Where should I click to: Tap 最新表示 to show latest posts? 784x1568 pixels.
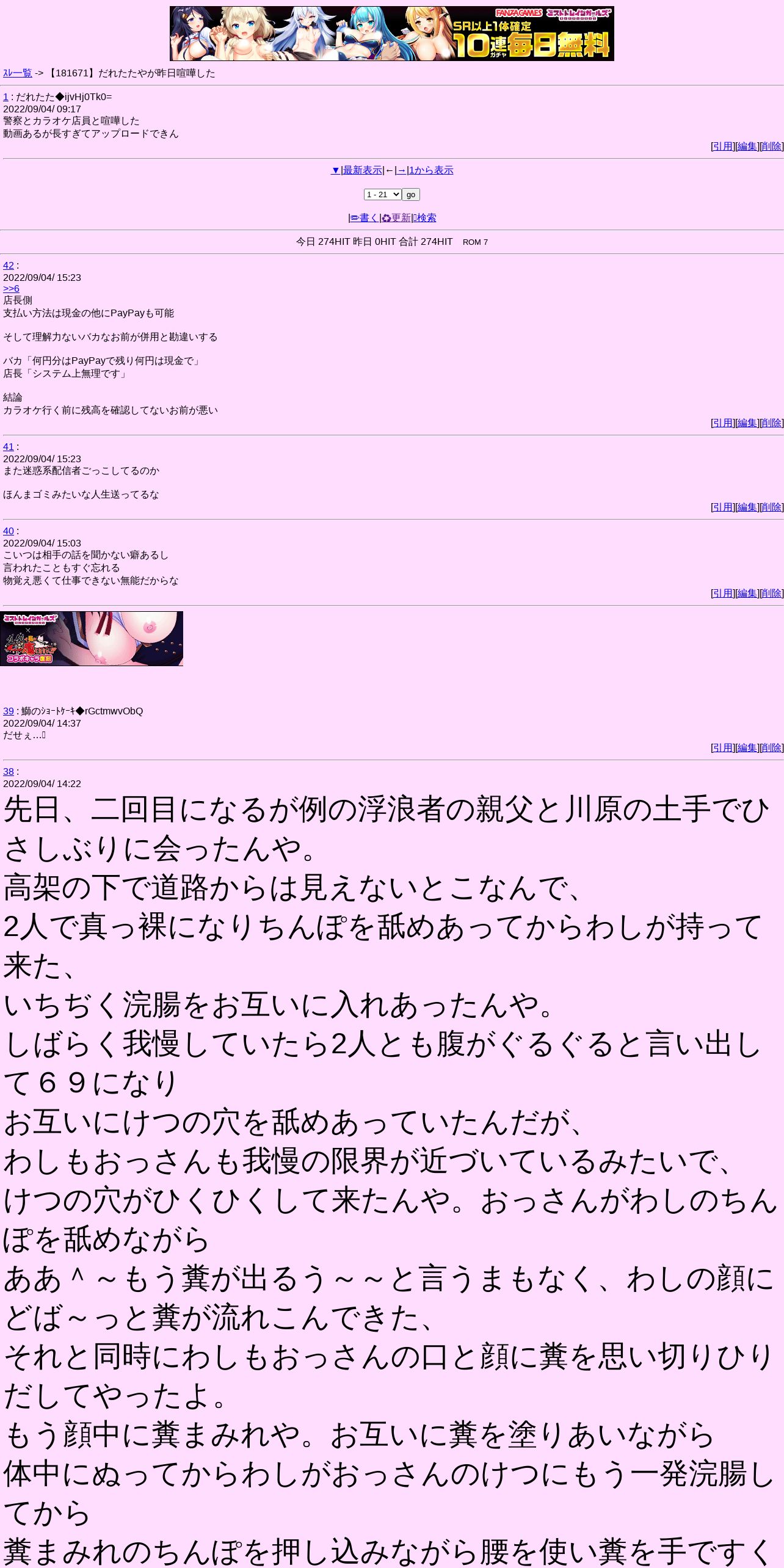click(363, 170)
